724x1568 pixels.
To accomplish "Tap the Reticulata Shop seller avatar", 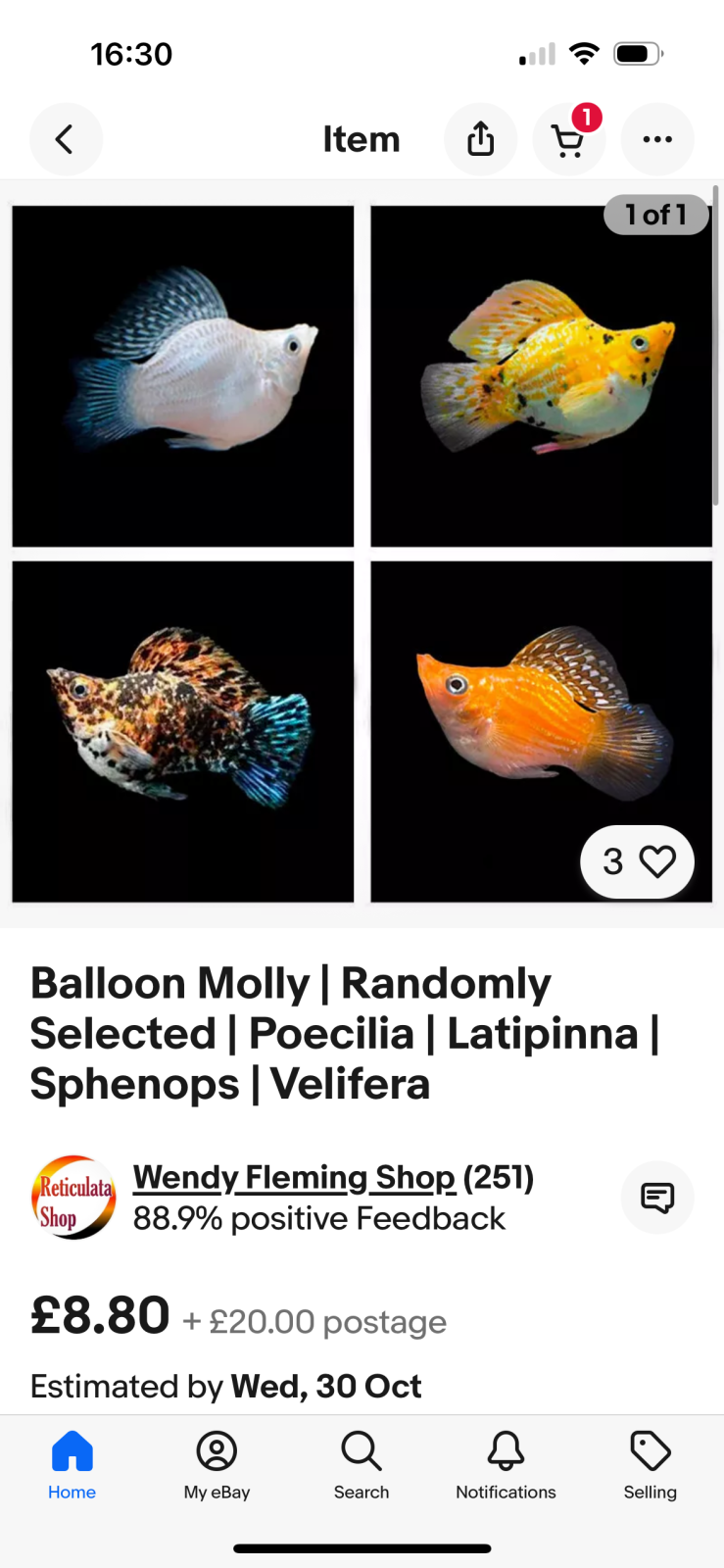I will [73, 1197].
